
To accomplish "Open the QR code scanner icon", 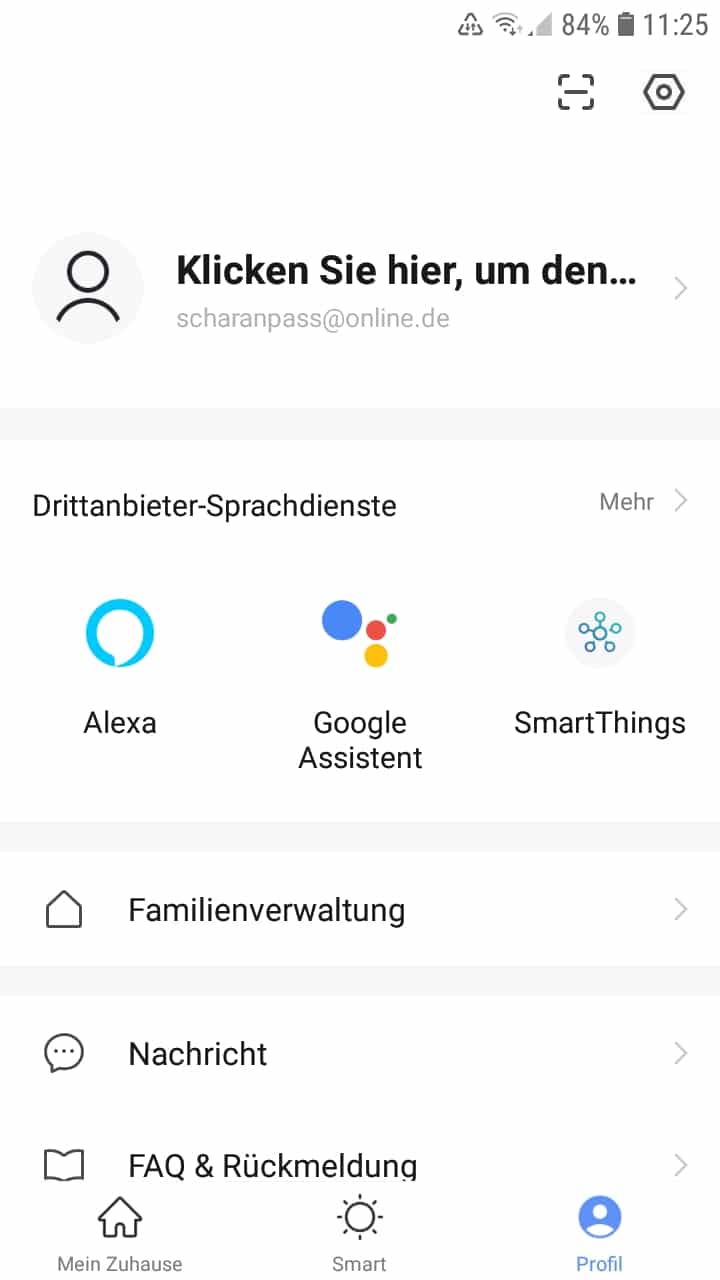I will tap(575, 93).
